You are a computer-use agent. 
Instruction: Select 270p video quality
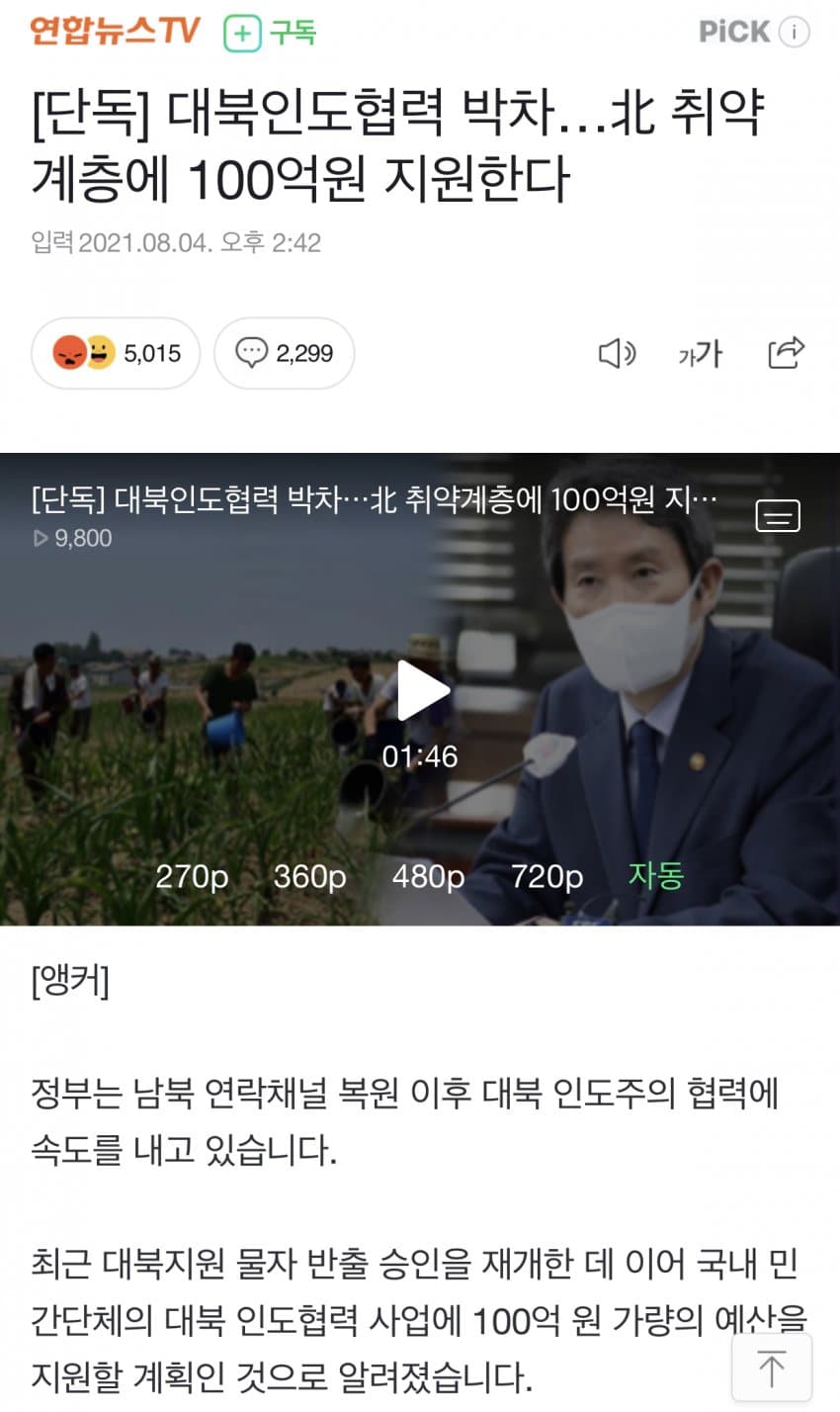[192, 876]
